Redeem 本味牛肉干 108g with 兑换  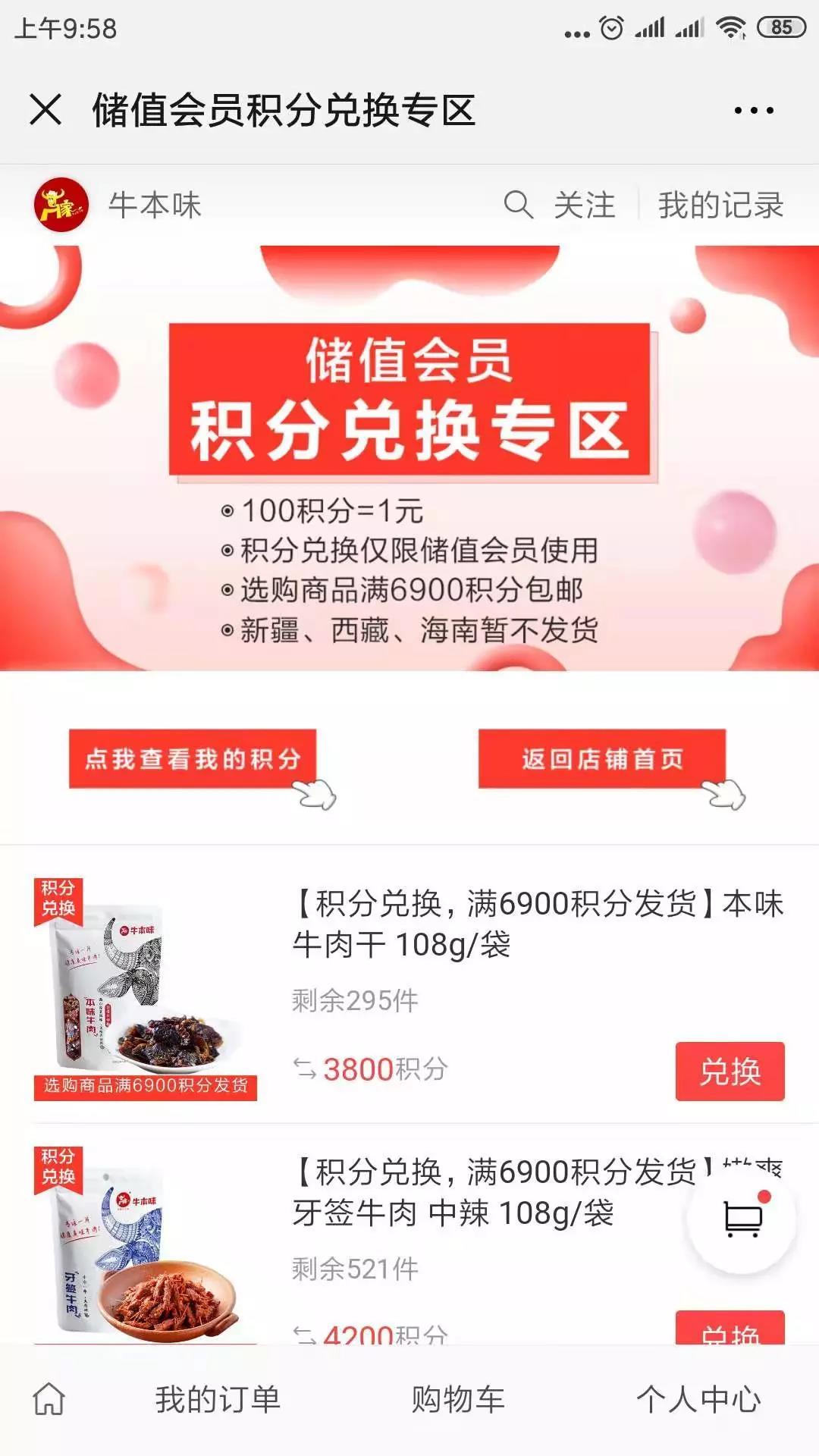730,1071
